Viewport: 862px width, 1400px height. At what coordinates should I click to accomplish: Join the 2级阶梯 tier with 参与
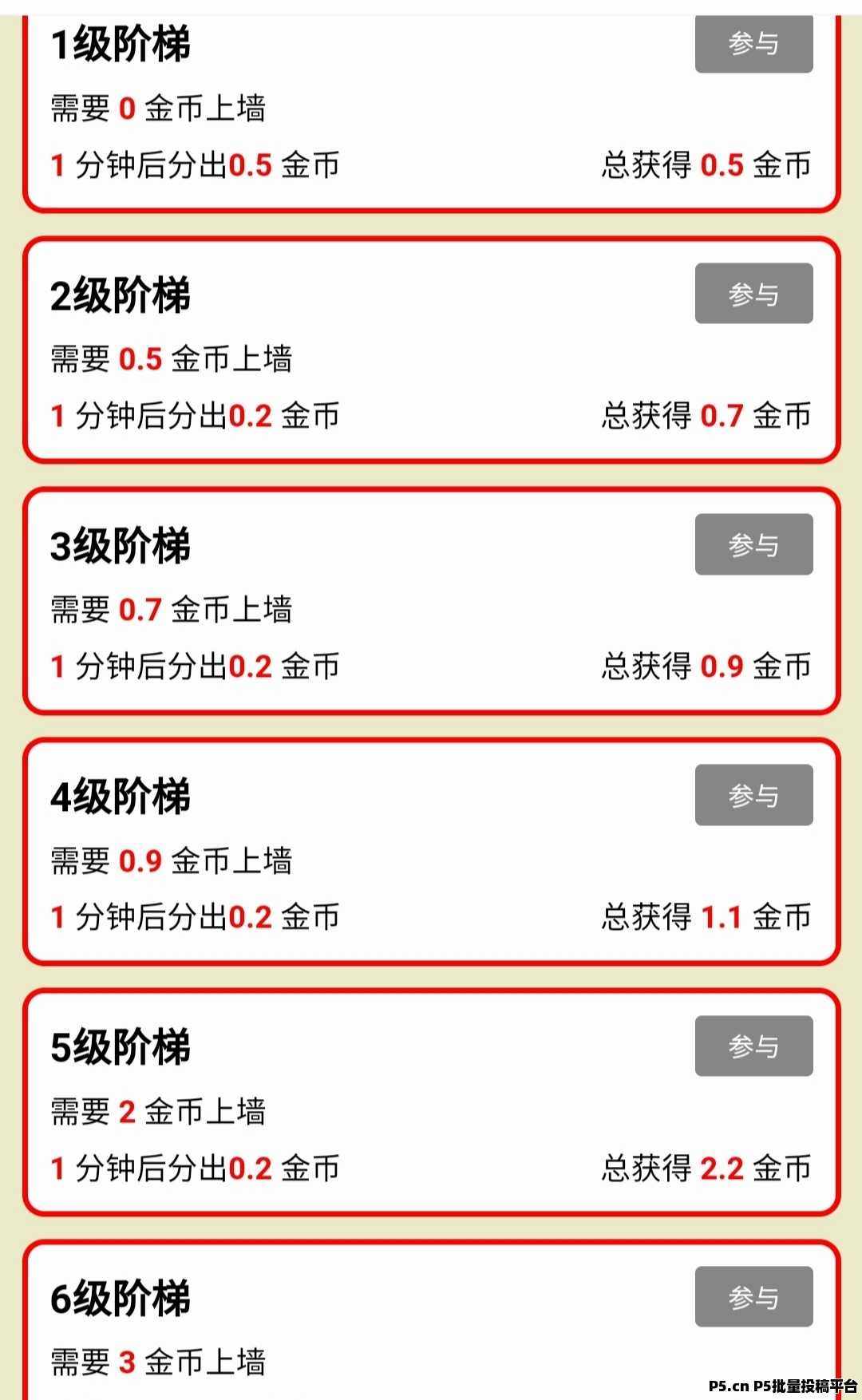pos(753,294)
